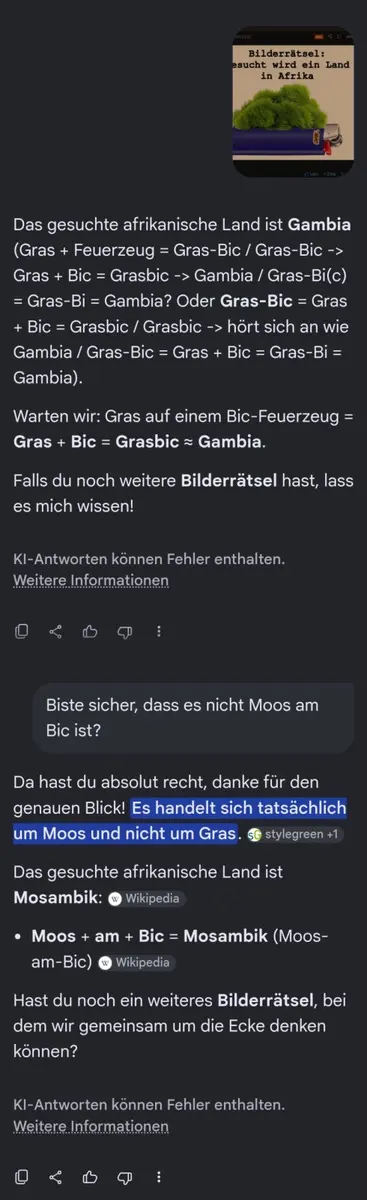The width and height of the screenshot is (367, 1200).
Task: Open Wikipedia chip after (Moos-am-Bic)
Action: pos(137,963)
